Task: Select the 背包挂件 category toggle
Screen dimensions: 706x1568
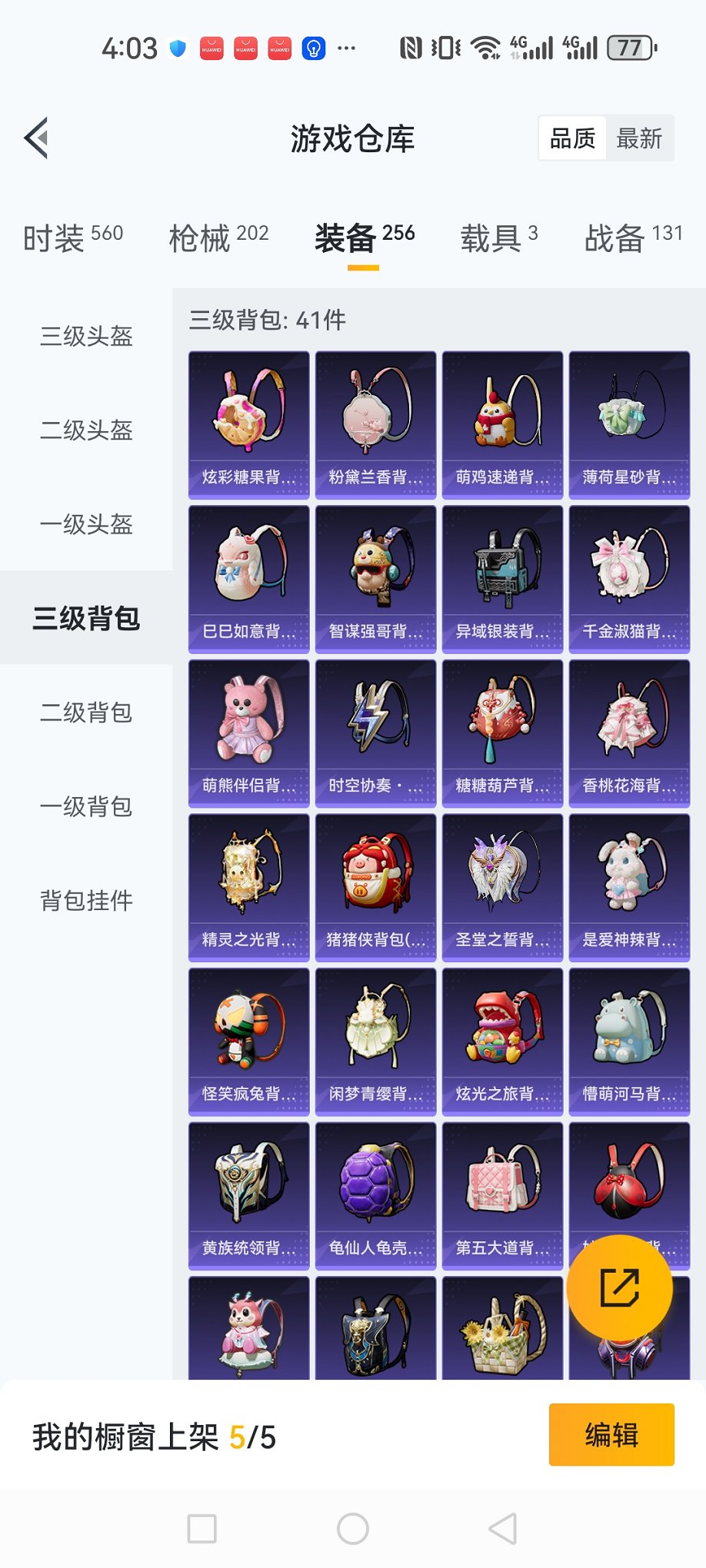Action: click(x=85, y=899)
